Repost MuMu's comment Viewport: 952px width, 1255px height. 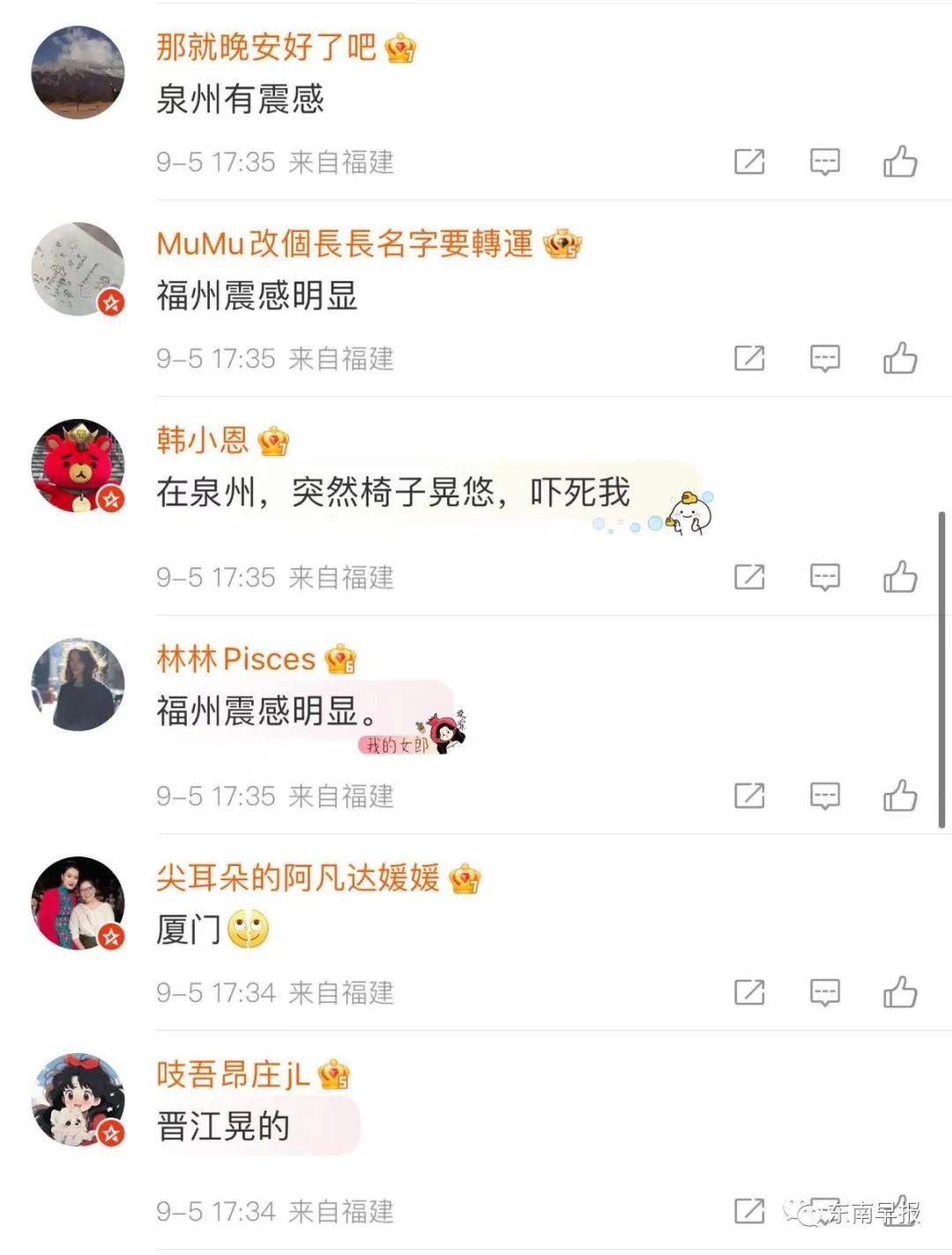(749, 359)
